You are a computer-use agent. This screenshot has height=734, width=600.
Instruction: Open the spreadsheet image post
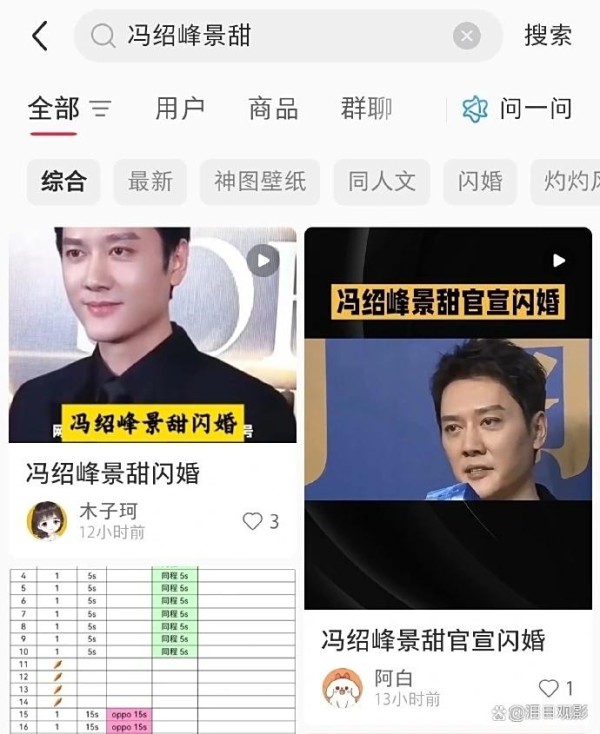pyautogui.click(x=153, y=650)
